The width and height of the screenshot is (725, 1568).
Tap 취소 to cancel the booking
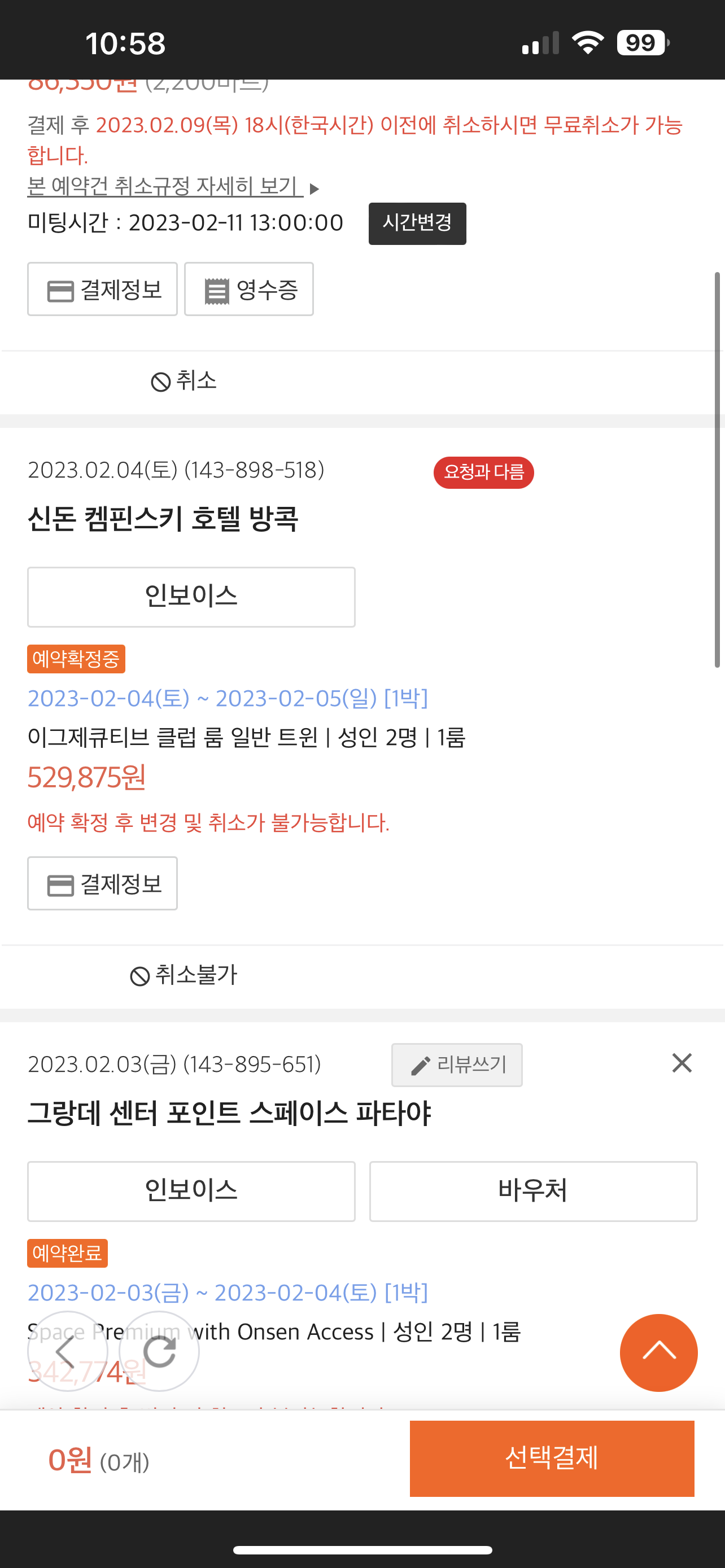[184, 382]
